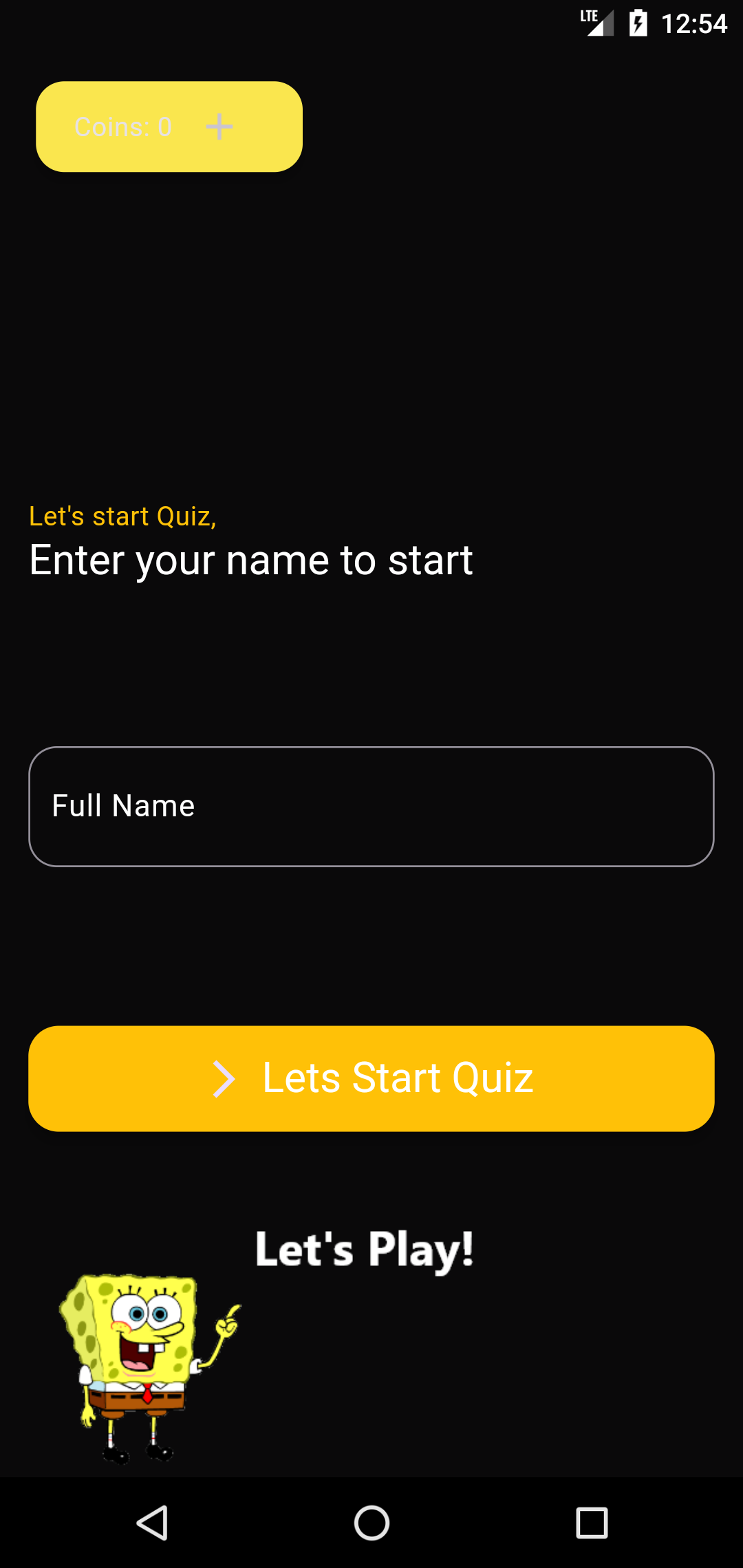Open recent apps from the navigation bar
743x1568 pixels.
(x=591, y=1523)
